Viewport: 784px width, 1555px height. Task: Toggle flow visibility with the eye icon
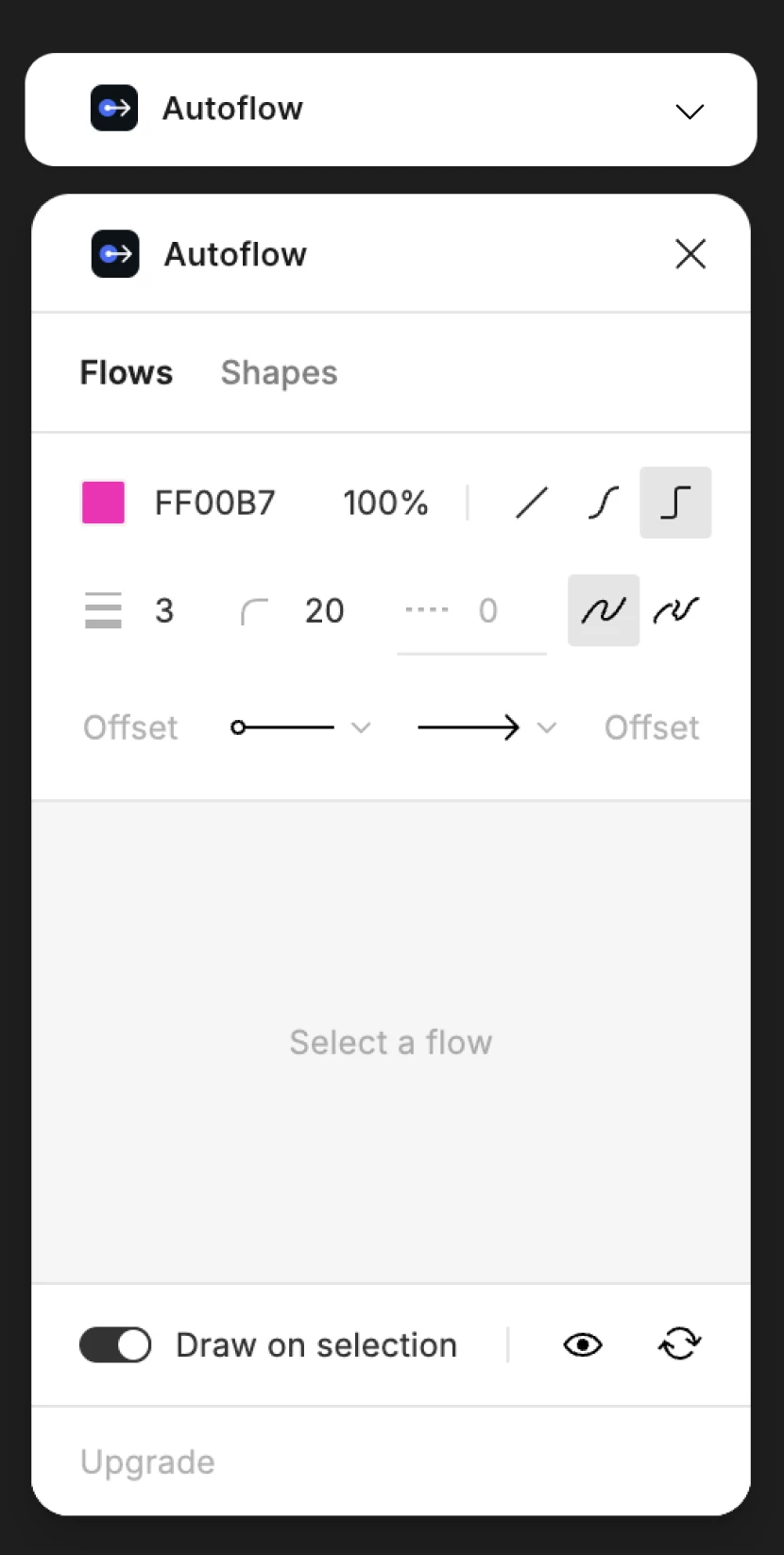pos(583,1344)
